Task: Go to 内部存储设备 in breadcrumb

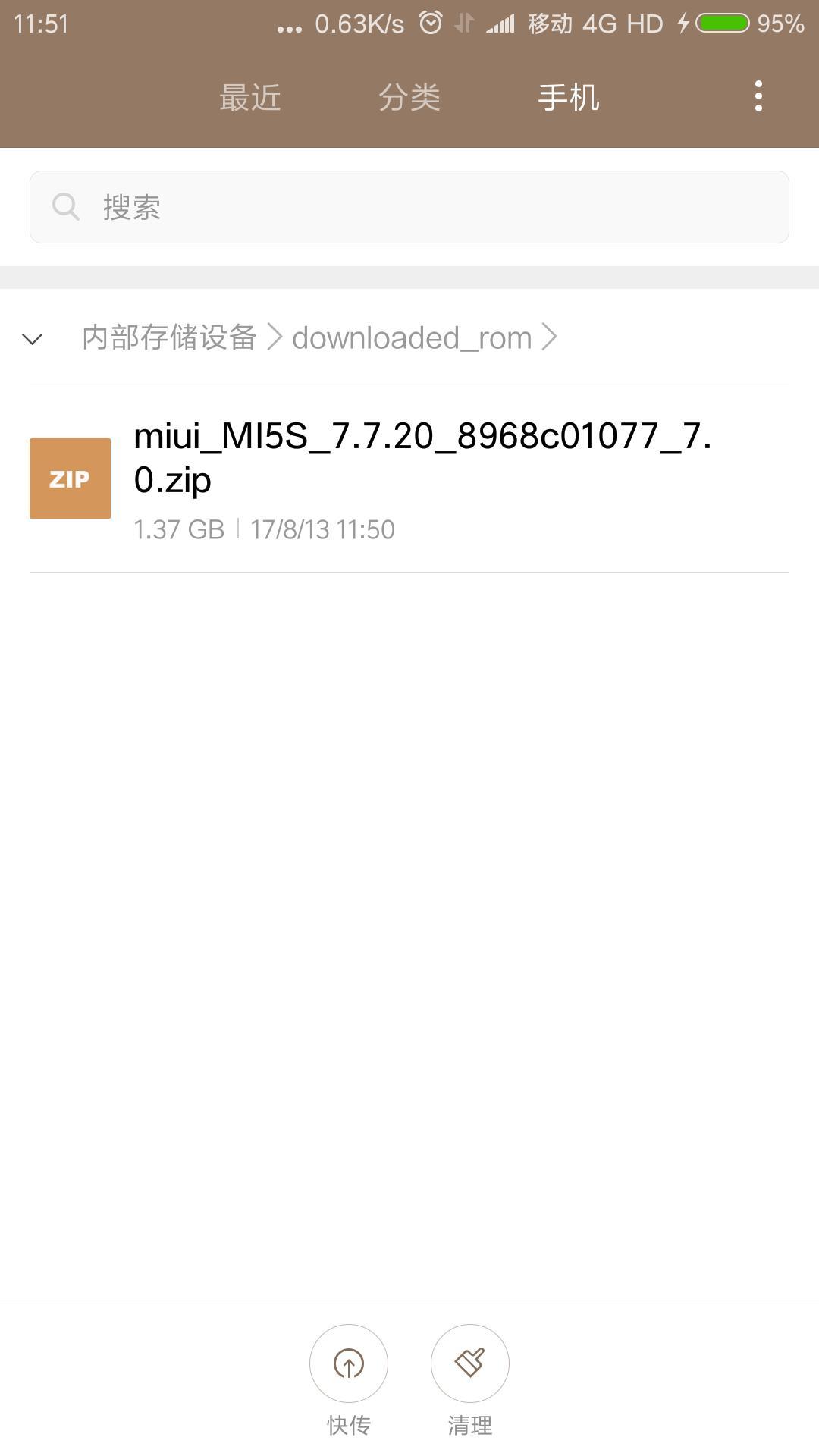Action: [169, 337]
